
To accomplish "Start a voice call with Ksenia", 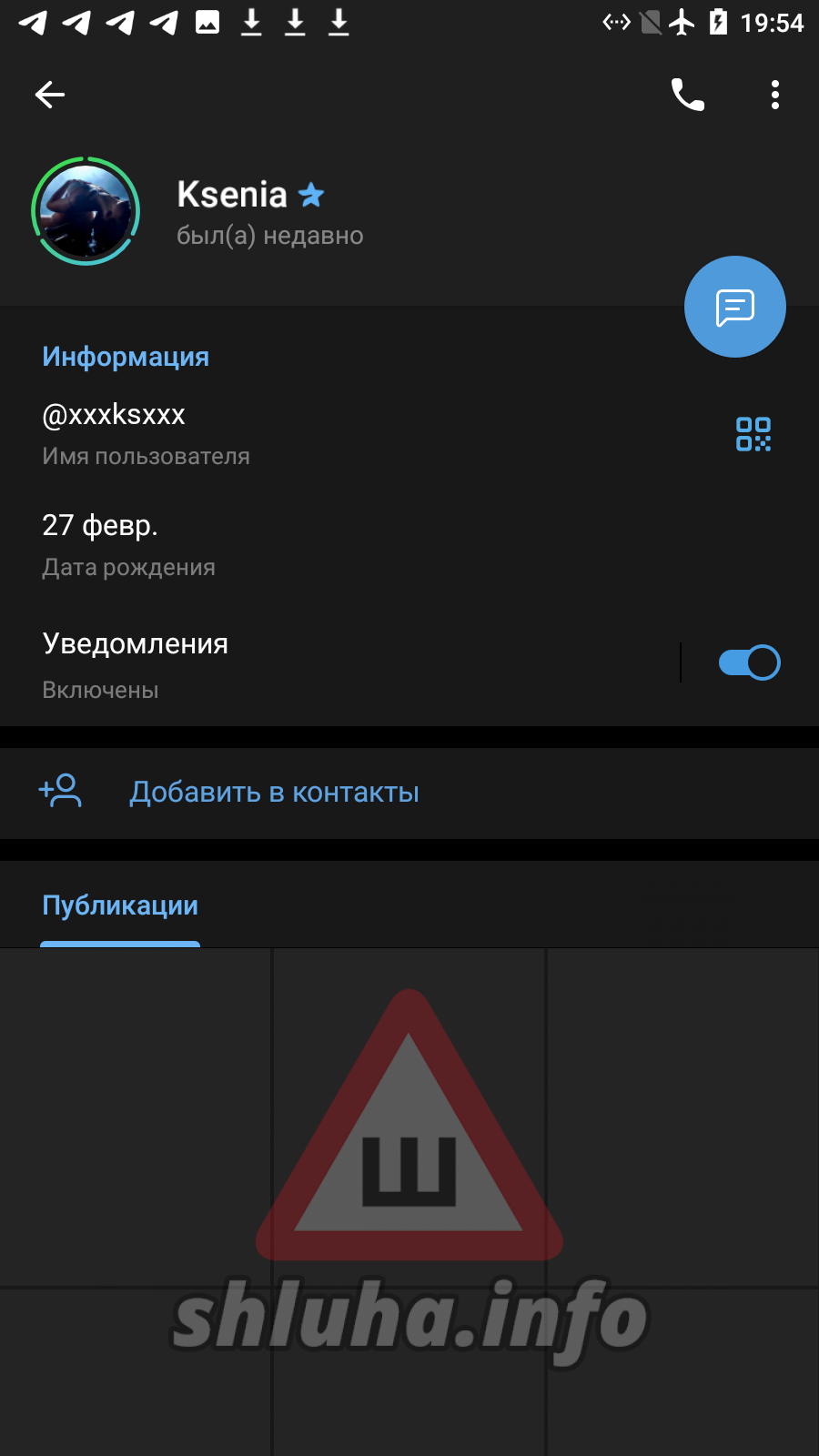I will tap(688, 95).
